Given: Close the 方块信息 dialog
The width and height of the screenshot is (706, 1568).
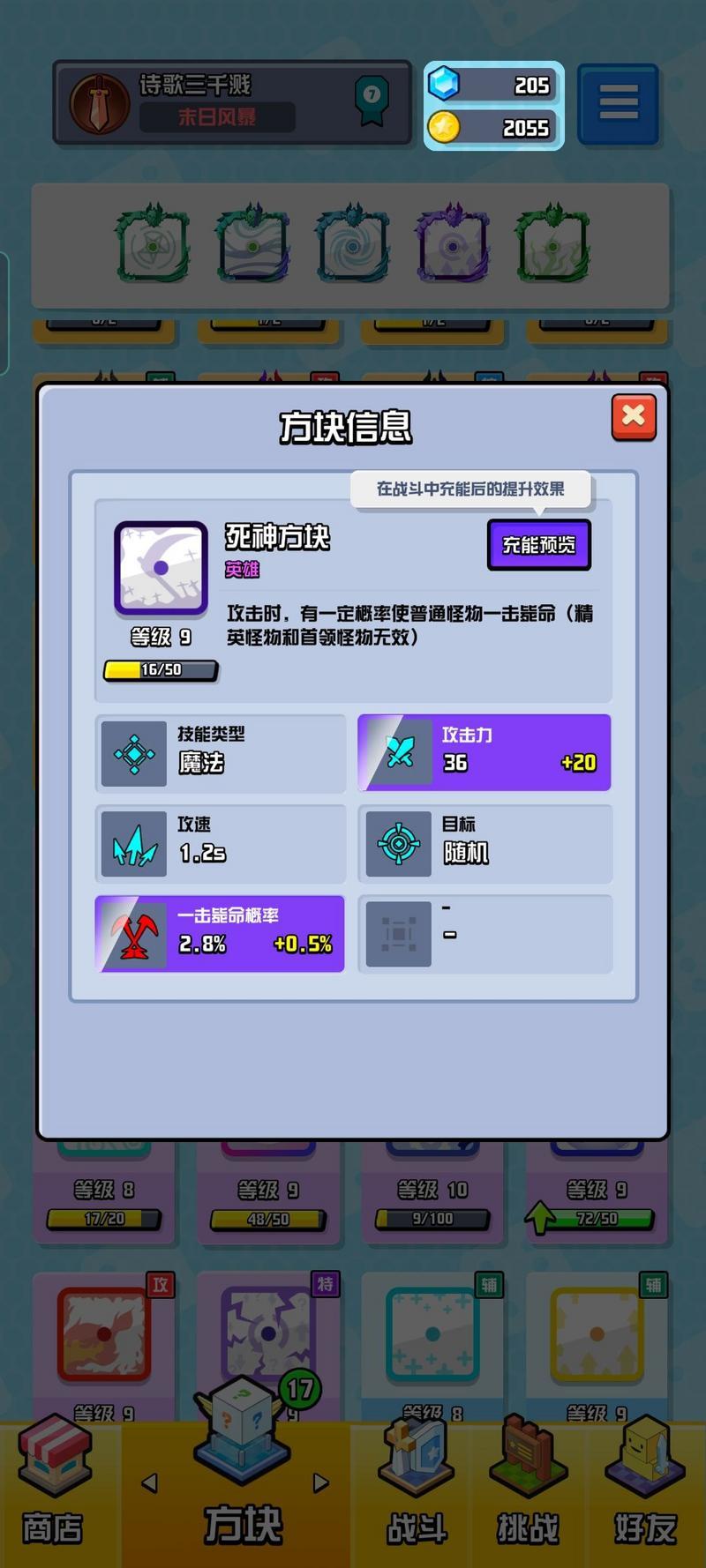Looking at the screenshot, I should [x=634, y=416].
